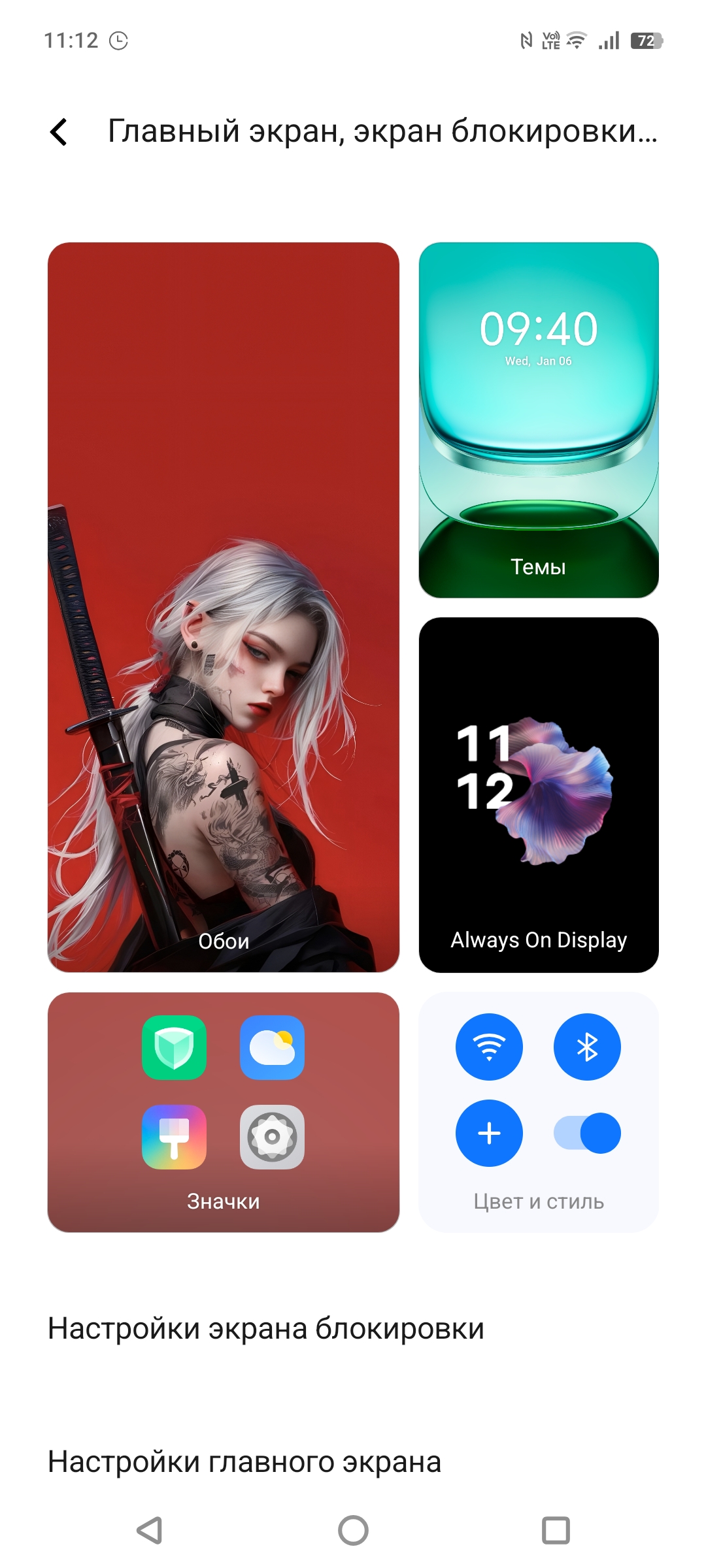
Task: Open the Обои wallpaper tile
Action: [x=224, y=607]
